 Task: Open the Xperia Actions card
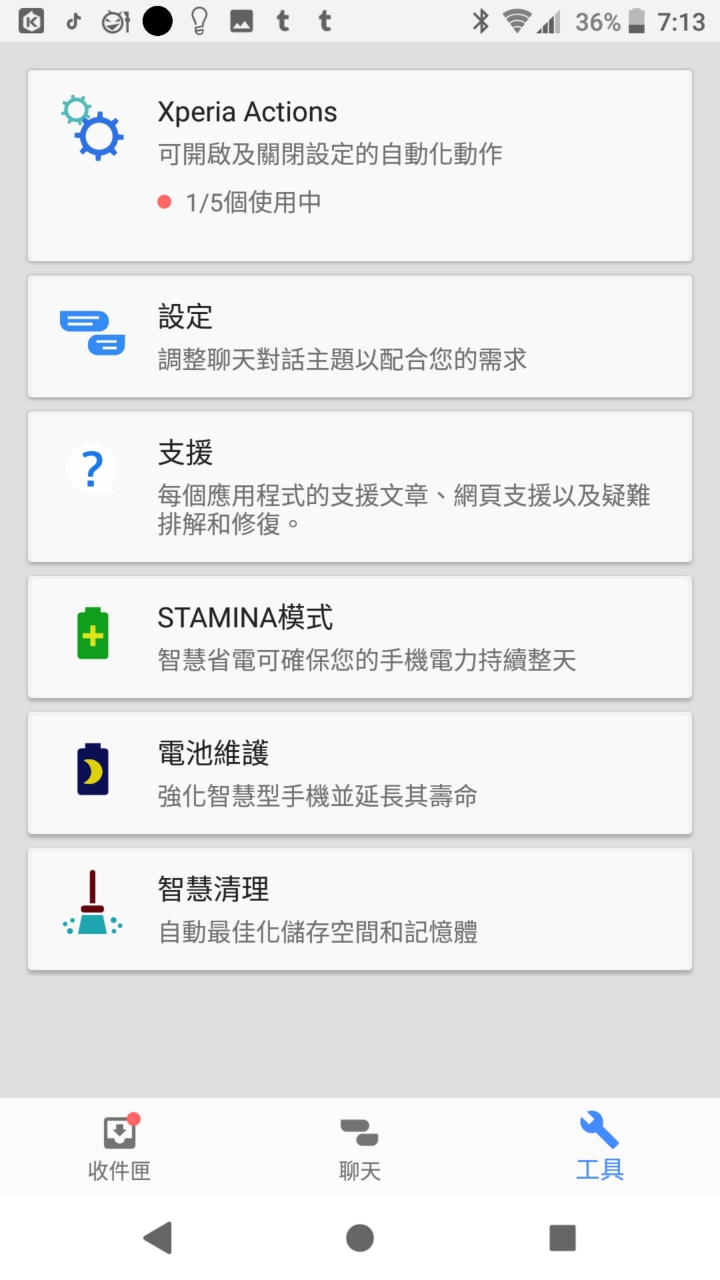click(360, 165)
